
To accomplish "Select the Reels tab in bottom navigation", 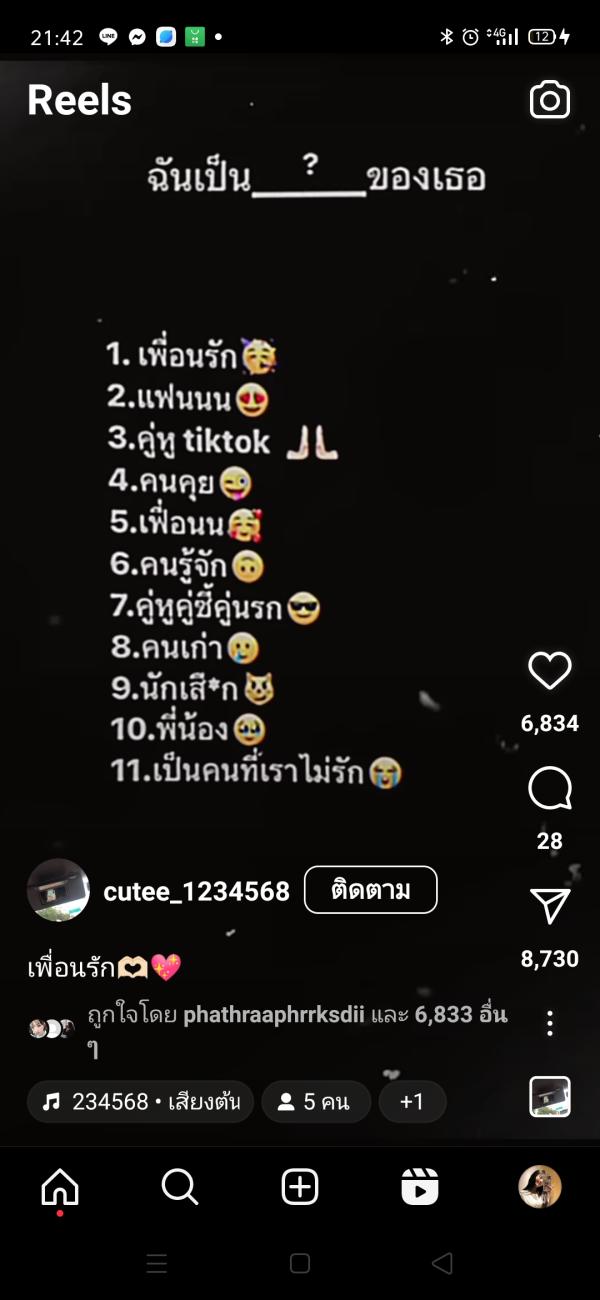I will pyautogui.click(x=420, y=1187).
